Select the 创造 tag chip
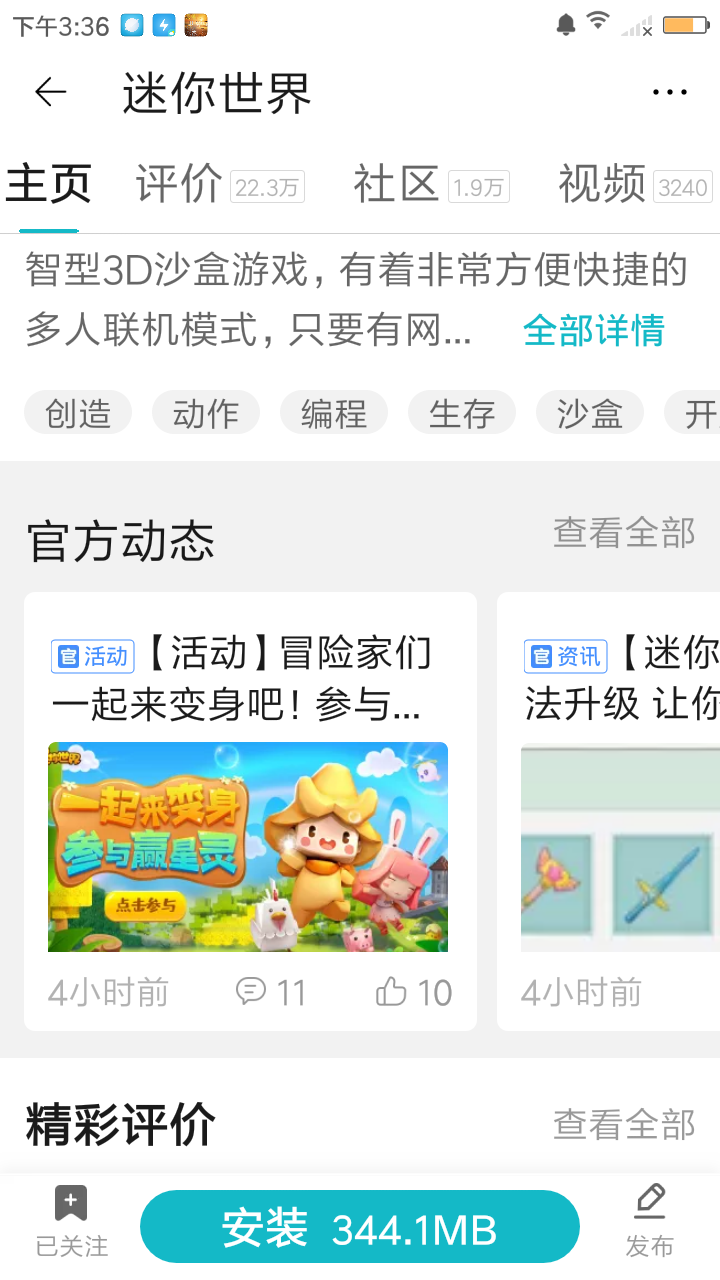Image resolution: width=720 pixels, height=1280 pixels. pyautogui.click(x=78, y=413)
